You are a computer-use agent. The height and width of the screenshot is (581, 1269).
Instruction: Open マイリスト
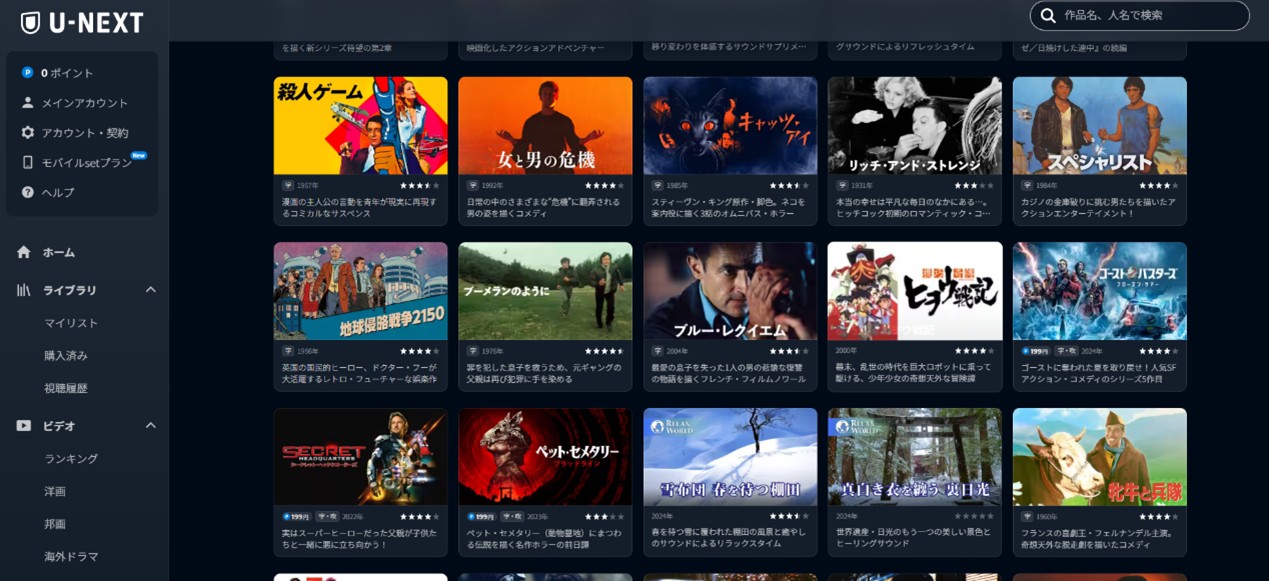(x=71, y=323)
